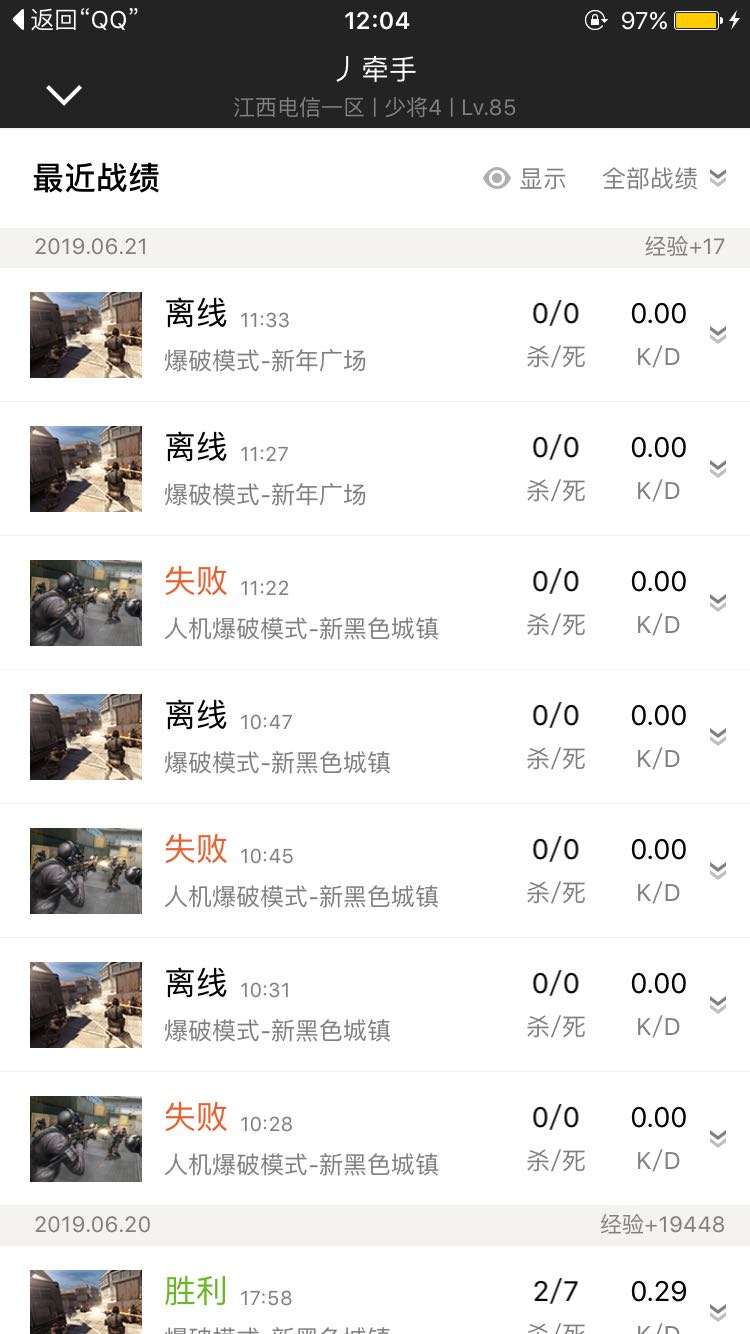Open the 全部战绩 filter dropdown
The image size is (750, 1334).
pyautogui.click(x=663, y=179)
